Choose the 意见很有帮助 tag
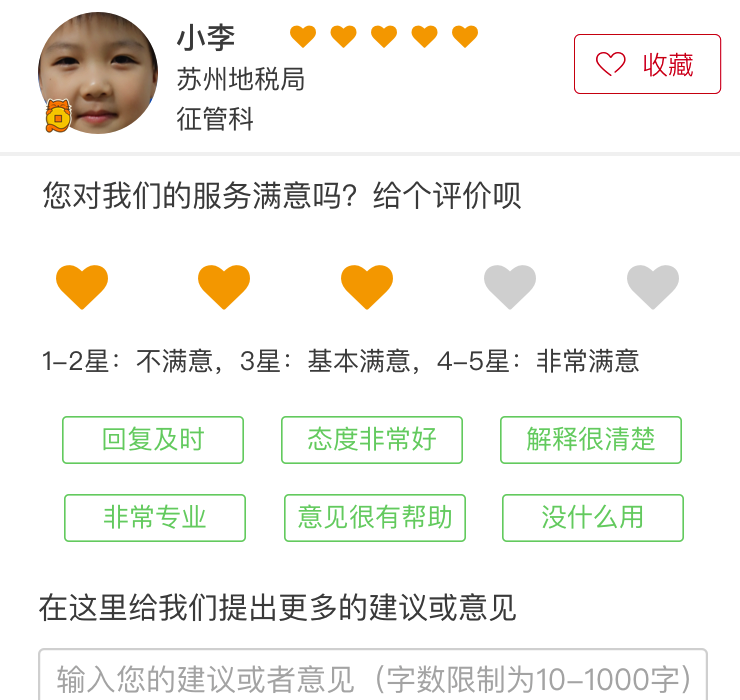740x700 pixels. (x=375, y=517)
